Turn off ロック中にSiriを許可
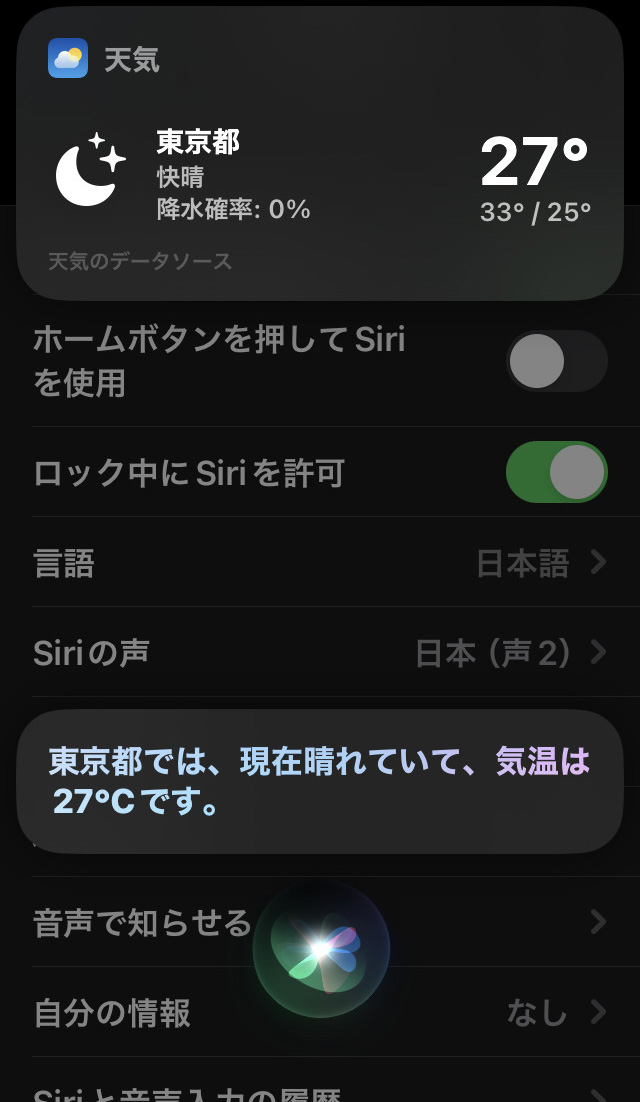Image resolution: width=640 pixels, height=1102 pixels. click(x=556, y=472)
